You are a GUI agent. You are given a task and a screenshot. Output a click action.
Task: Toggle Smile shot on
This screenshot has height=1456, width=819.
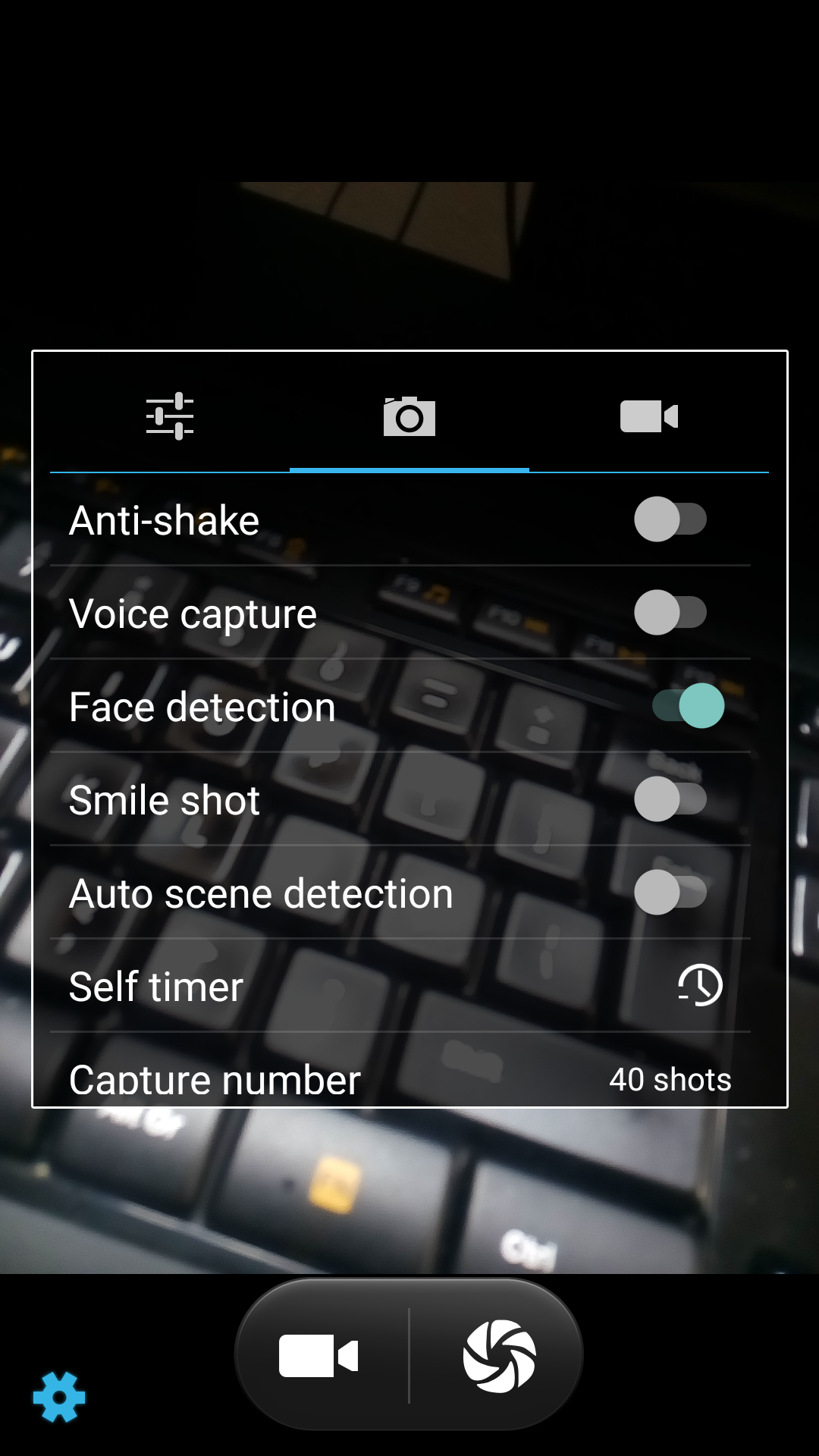point(670,799)
